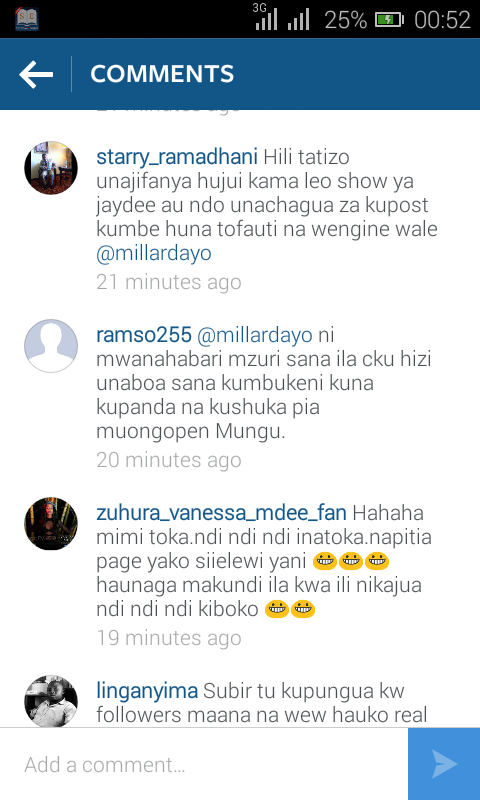
Task: Open zuhura_vanessa_mdee_fan's username link
Action: [x=221, y=513]
